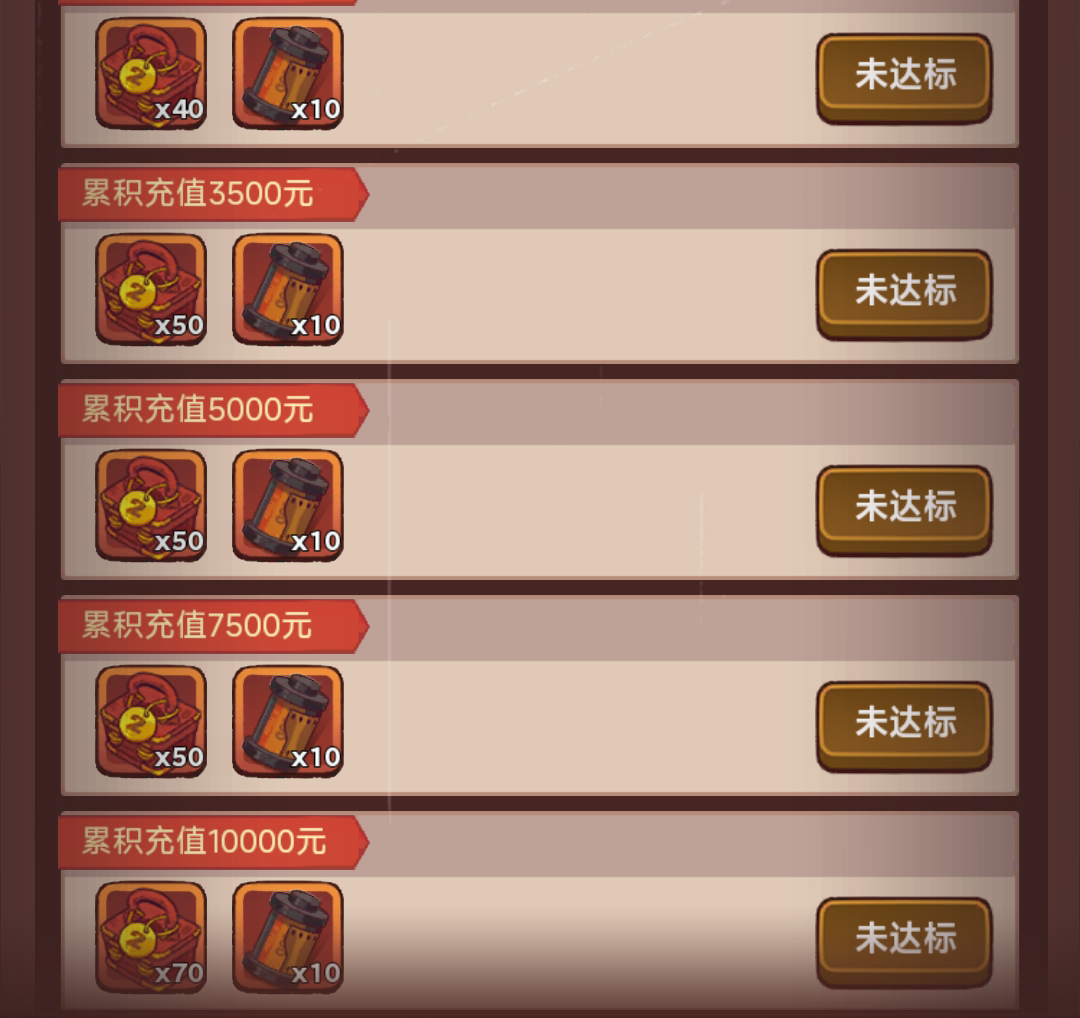Screen dimensions: 1080x1018
Task: View red packet x50 reward in 7500元 tier
Action: coord(151,721)
